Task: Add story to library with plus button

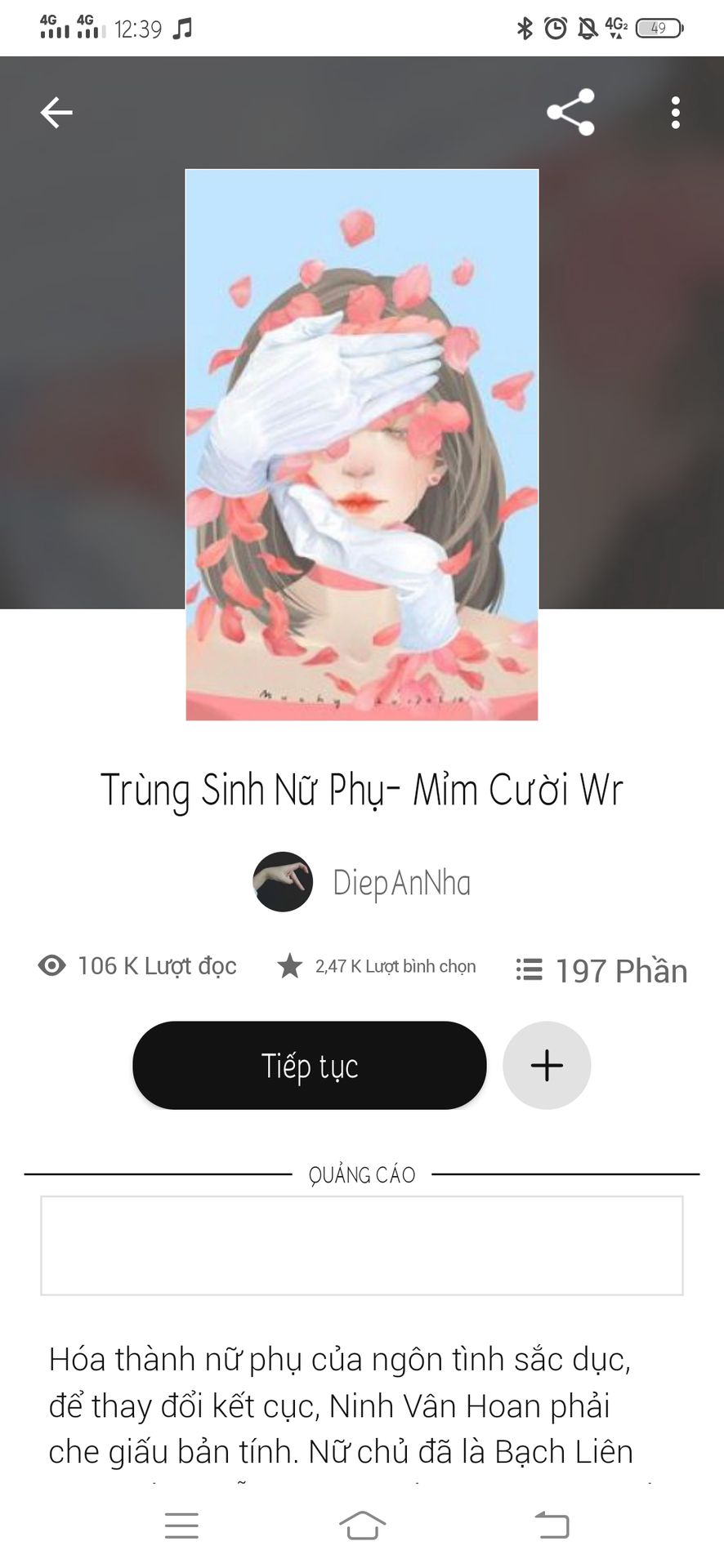Action: pos(547,1065)
